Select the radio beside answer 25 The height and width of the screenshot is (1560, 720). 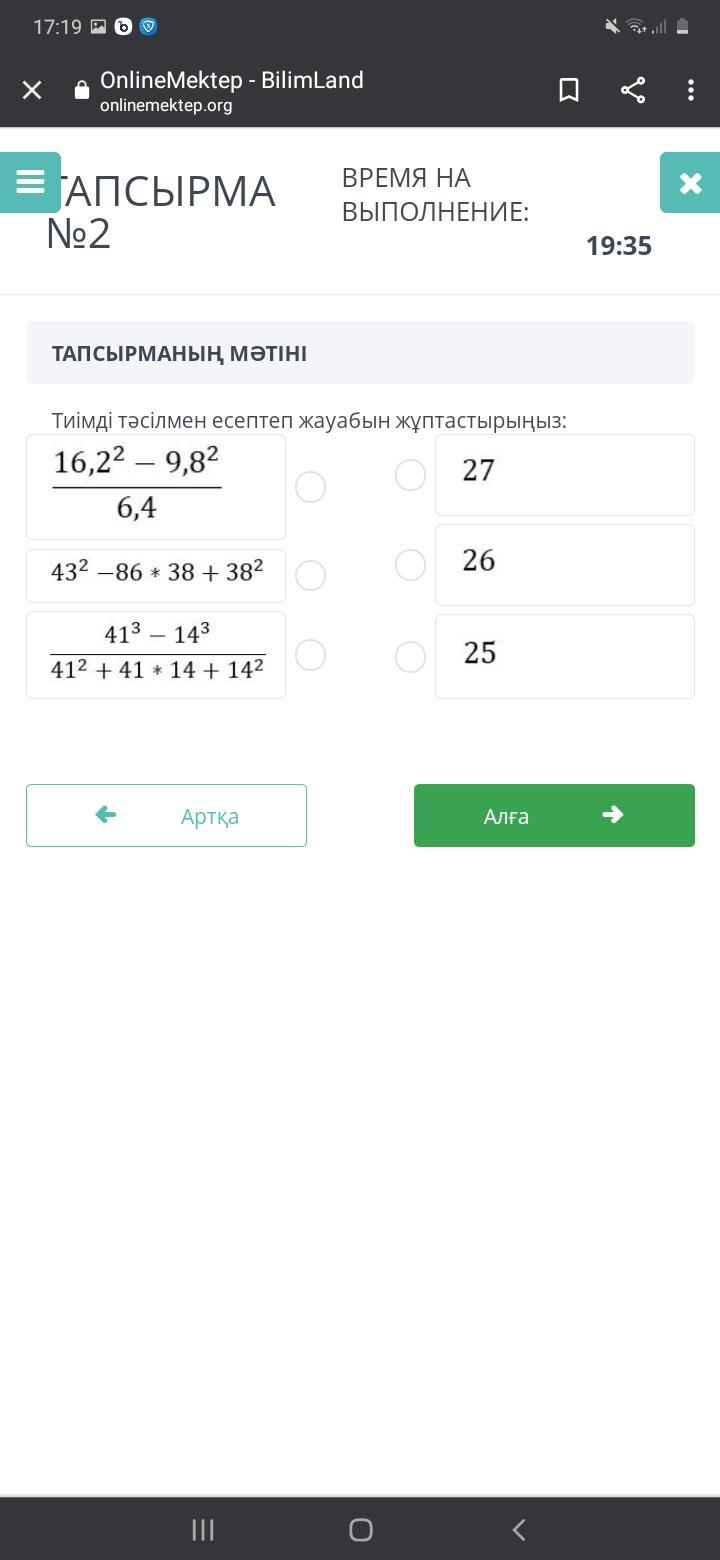(x=411, y=657)
